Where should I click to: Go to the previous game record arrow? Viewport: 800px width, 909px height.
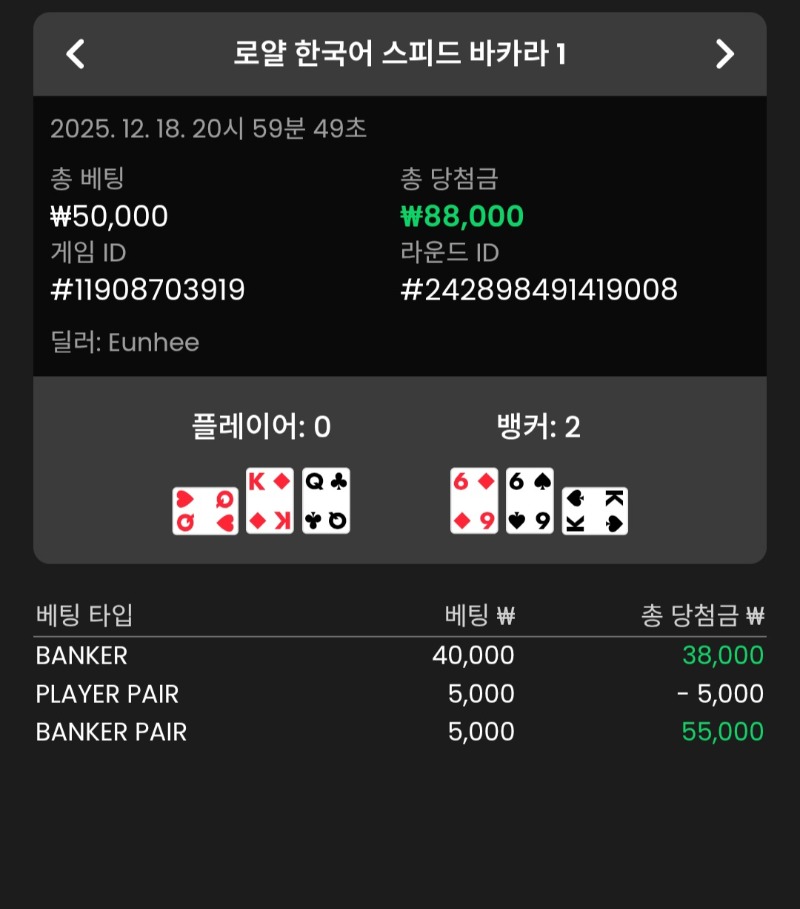click(75, 54)
